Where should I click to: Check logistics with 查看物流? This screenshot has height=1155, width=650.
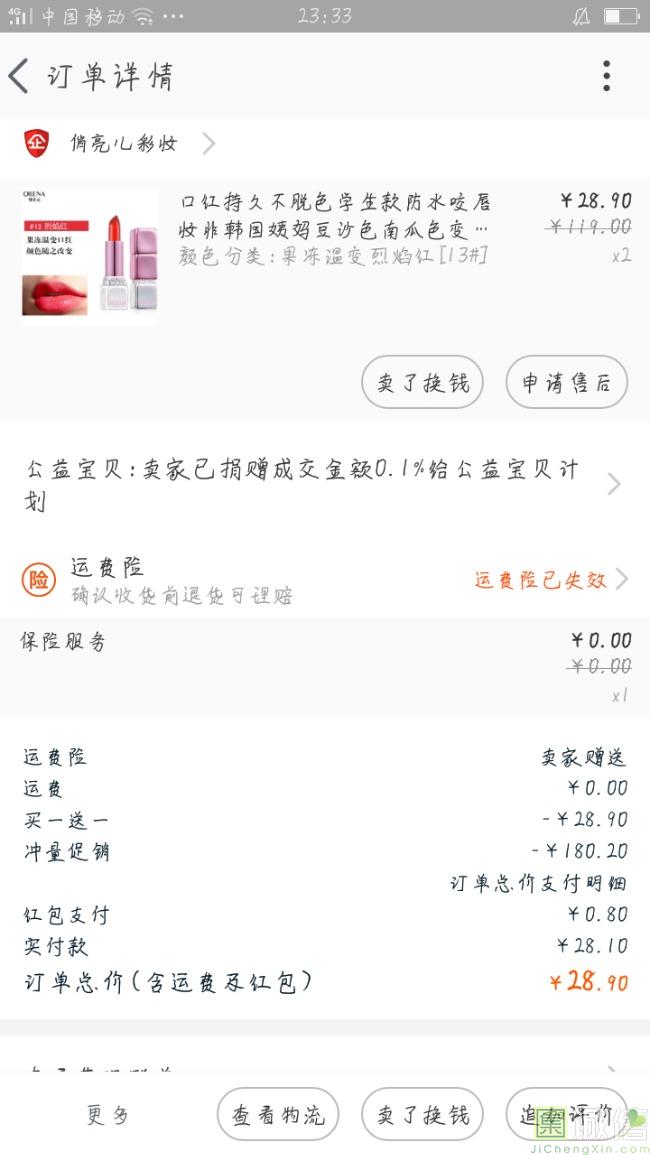278,1115
